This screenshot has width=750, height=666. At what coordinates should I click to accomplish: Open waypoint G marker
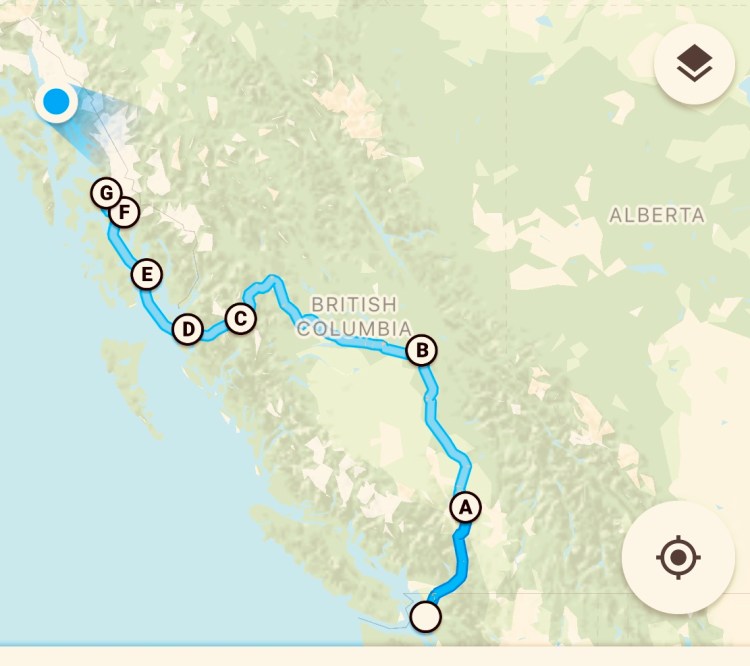105,192
